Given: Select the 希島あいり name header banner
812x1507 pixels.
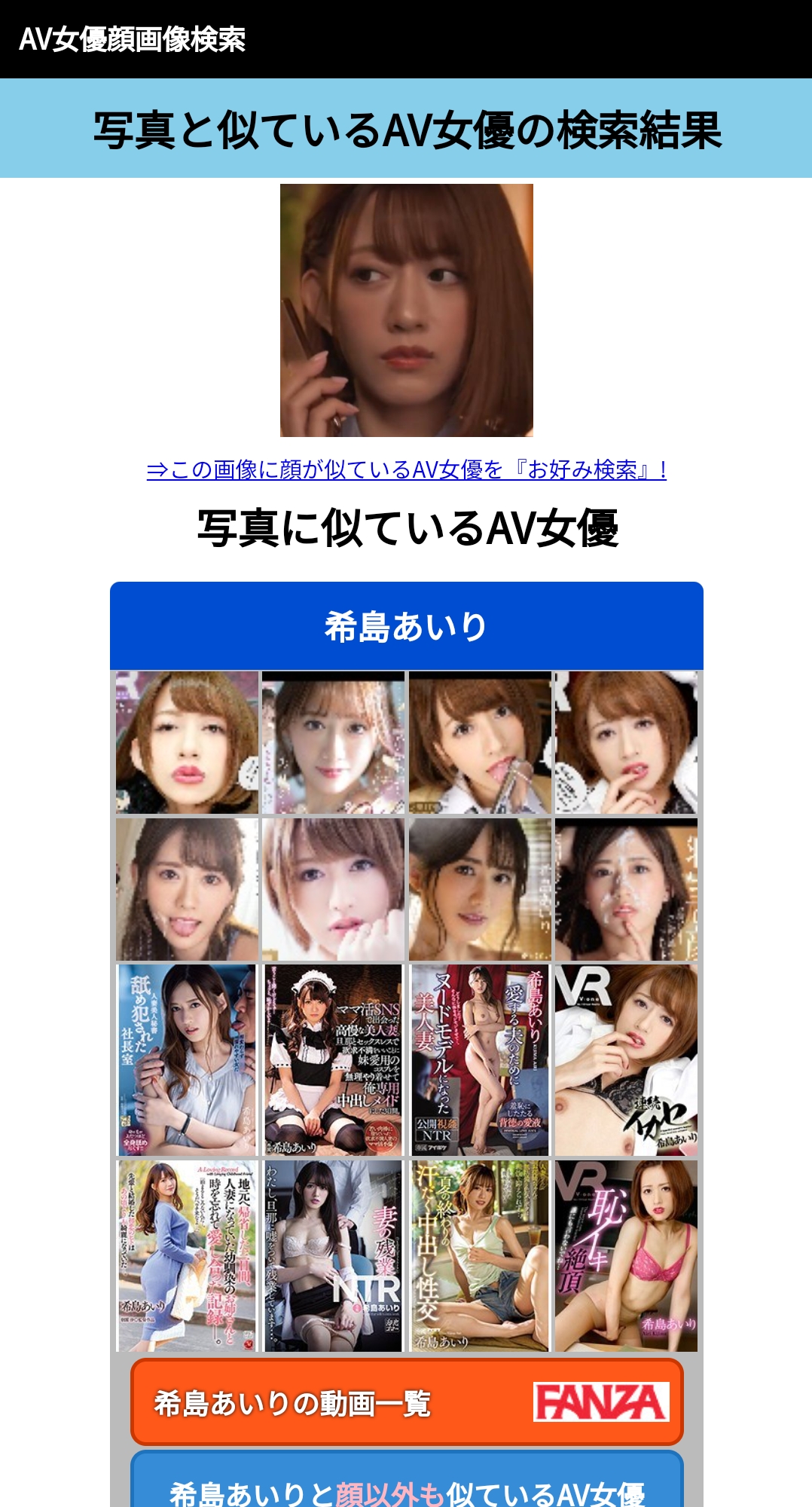Looking at the screenshot, I should coord(406,622).
